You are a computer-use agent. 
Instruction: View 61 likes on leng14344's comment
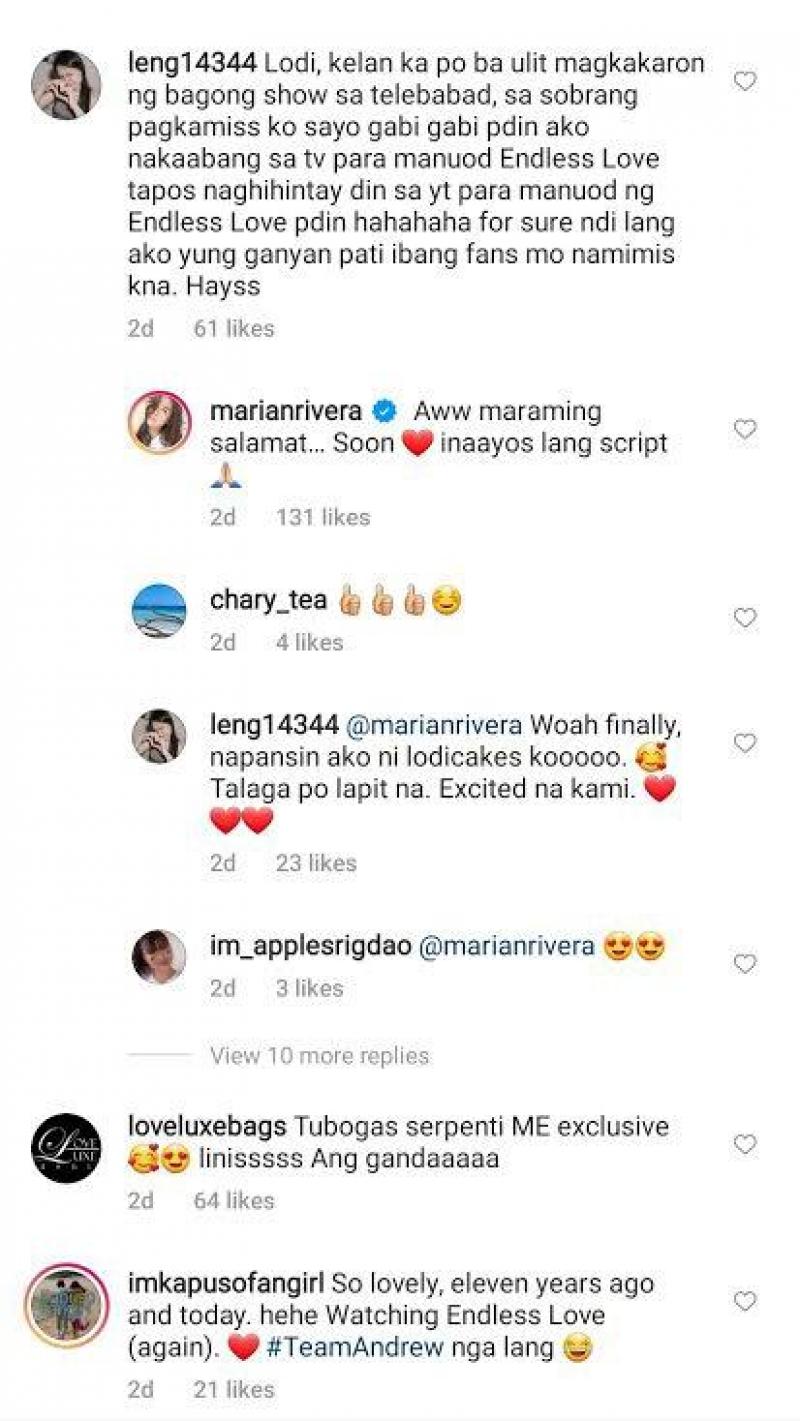point(233,328)
